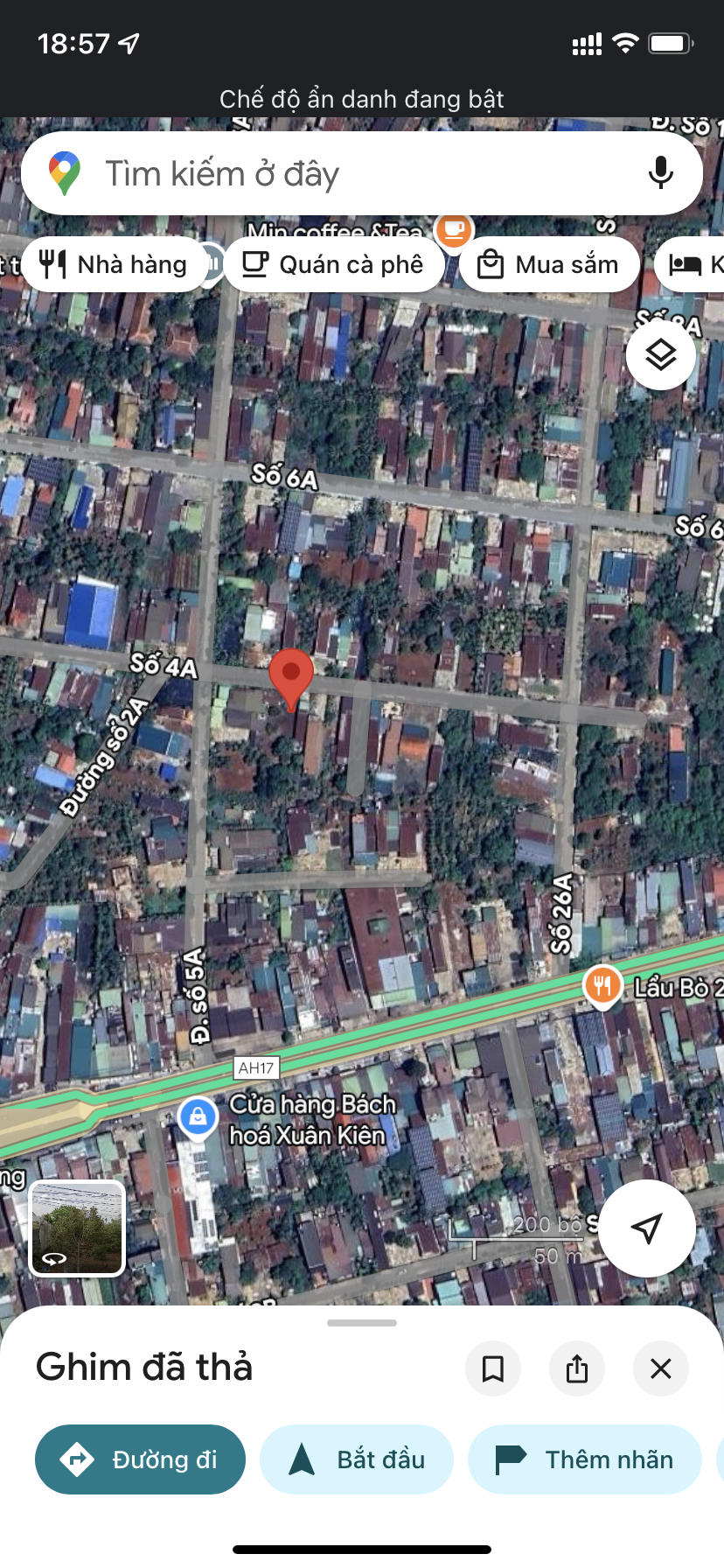Select the Nhà hàng chip
The image size is (724, 1568).
tap(115, 264)
